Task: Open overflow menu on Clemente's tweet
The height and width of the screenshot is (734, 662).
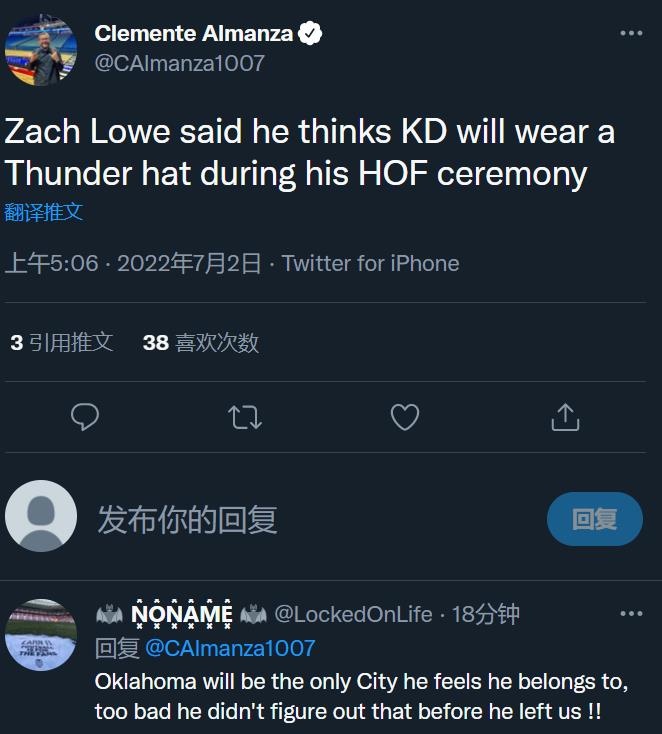Action: tap(631, 33)
